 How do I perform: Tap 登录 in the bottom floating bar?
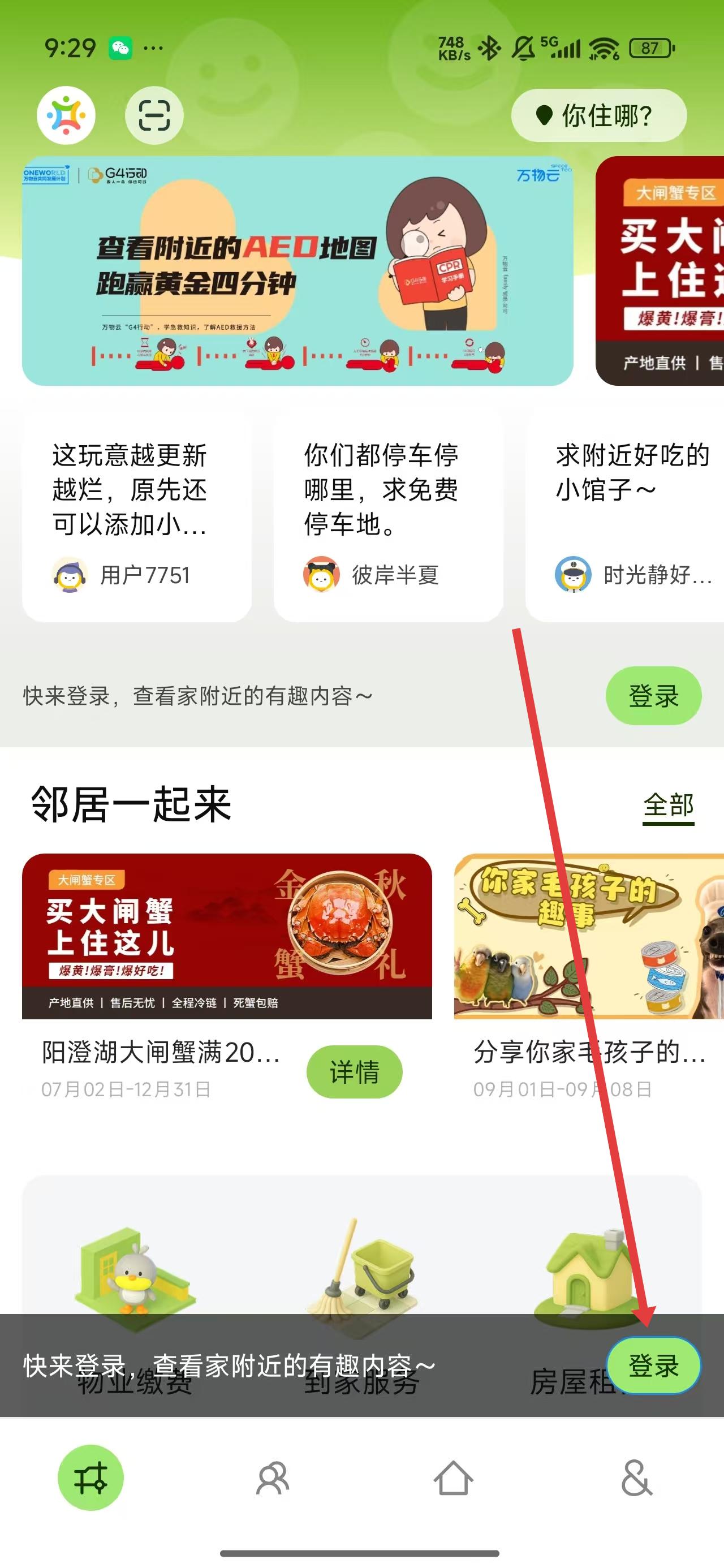653,1366
